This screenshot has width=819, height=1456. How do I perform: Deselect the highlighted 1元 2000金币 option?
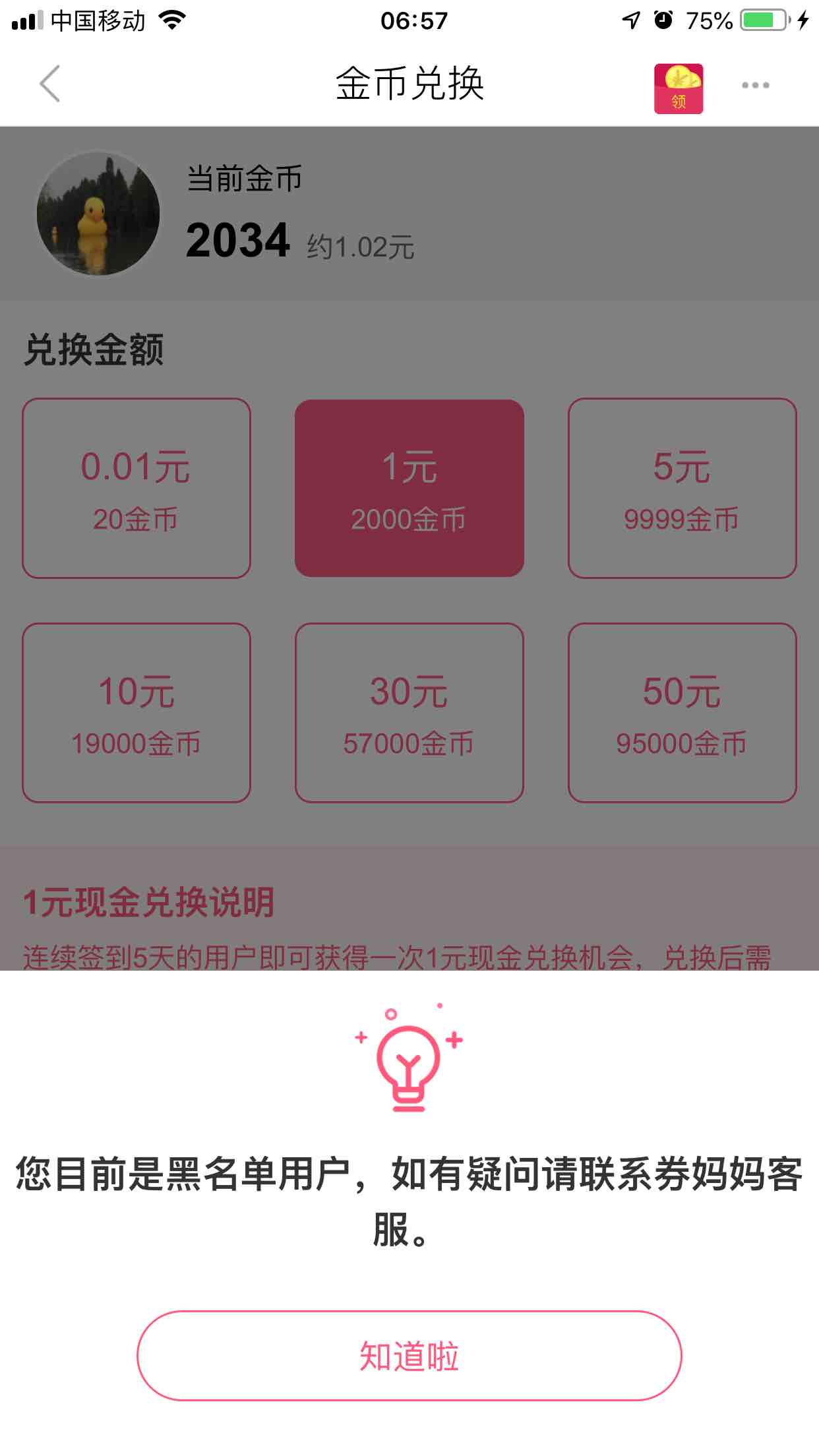pos(409,487)
